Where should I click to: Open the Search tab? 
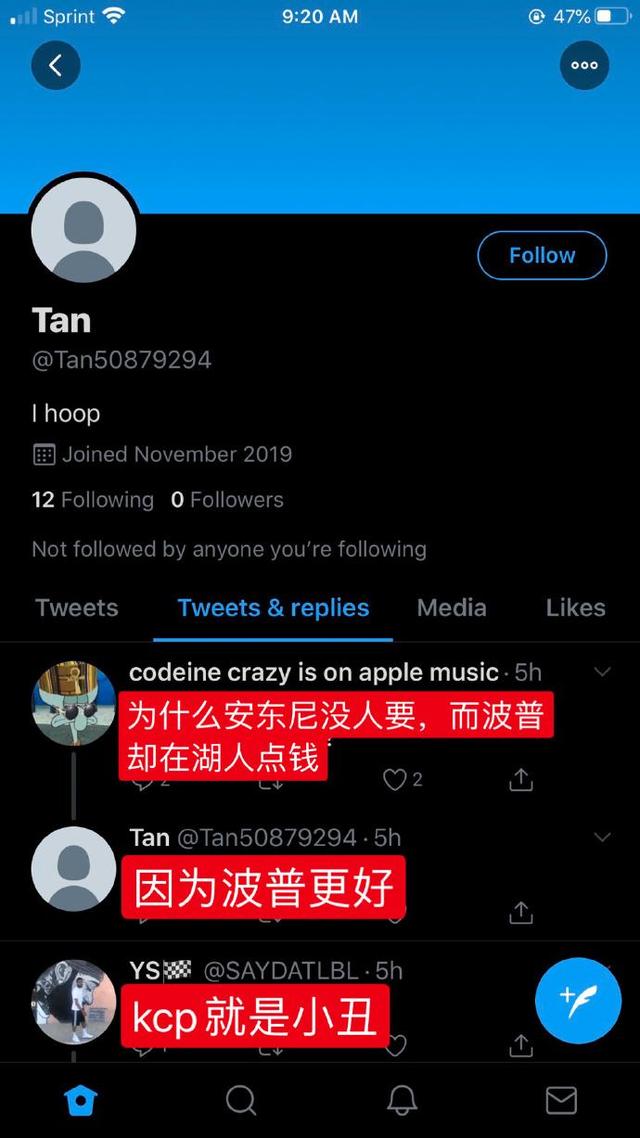pyautogui.click(x=241, y=1100)
